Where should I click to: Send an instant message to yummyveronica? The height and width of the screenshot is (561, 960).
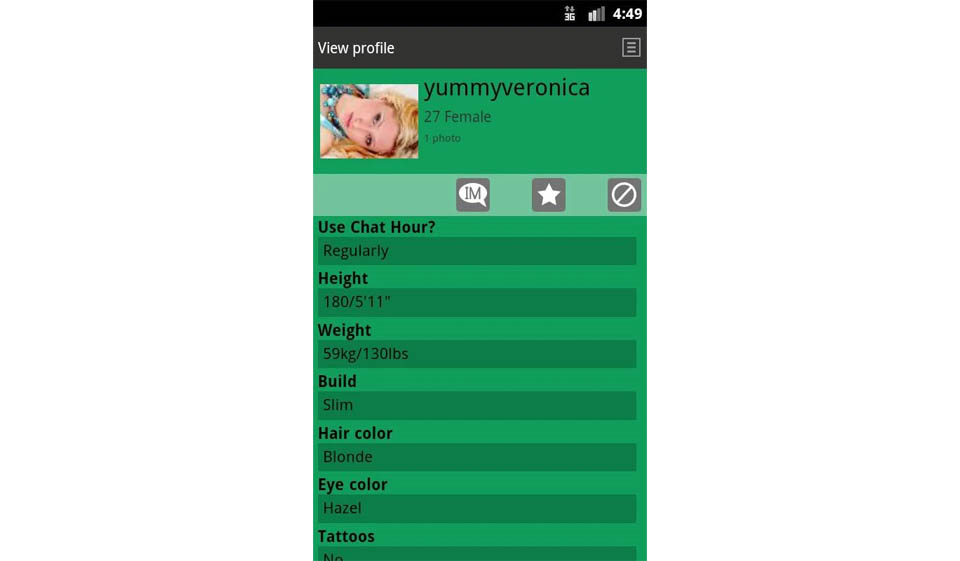pyautogui.click(x=473, y=195)
